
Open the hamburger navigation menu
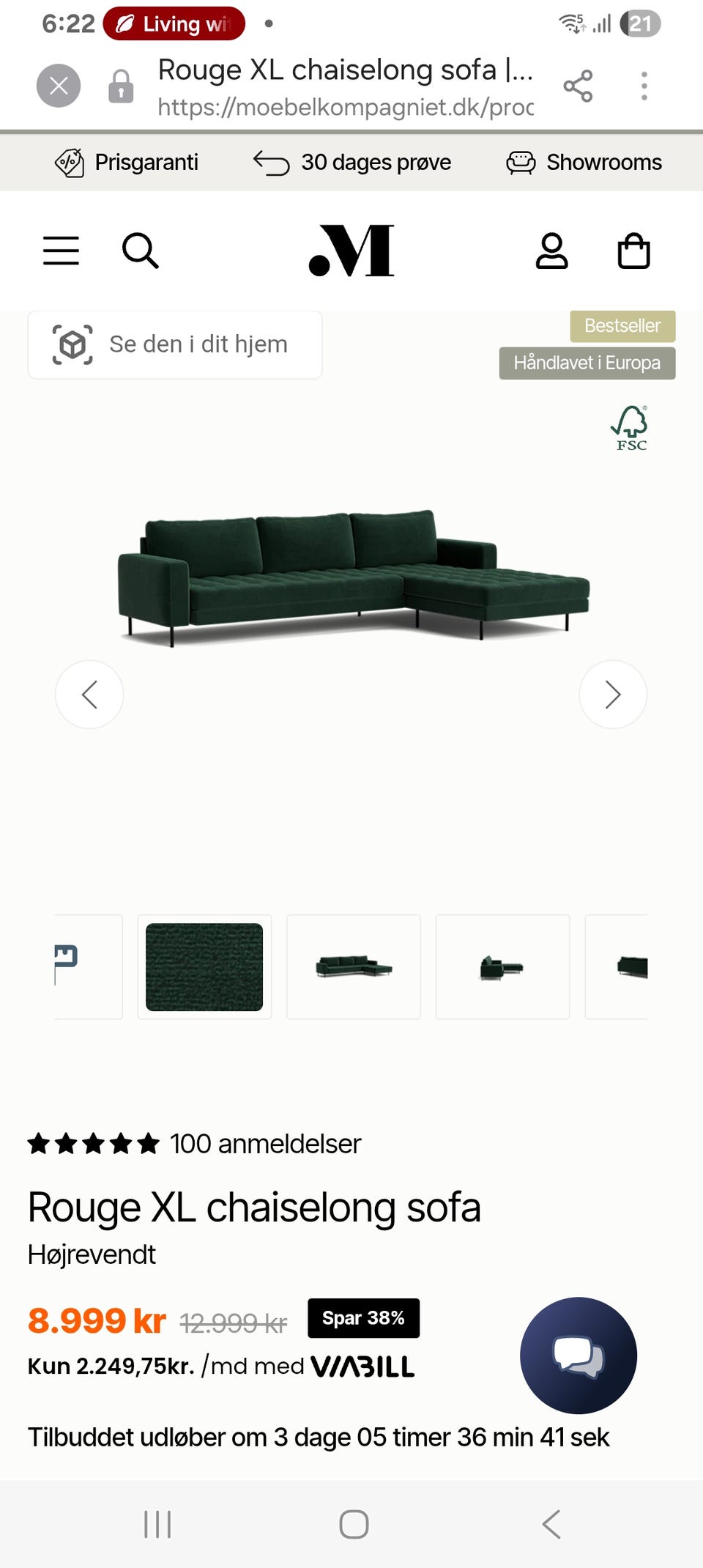coord(61,251)
